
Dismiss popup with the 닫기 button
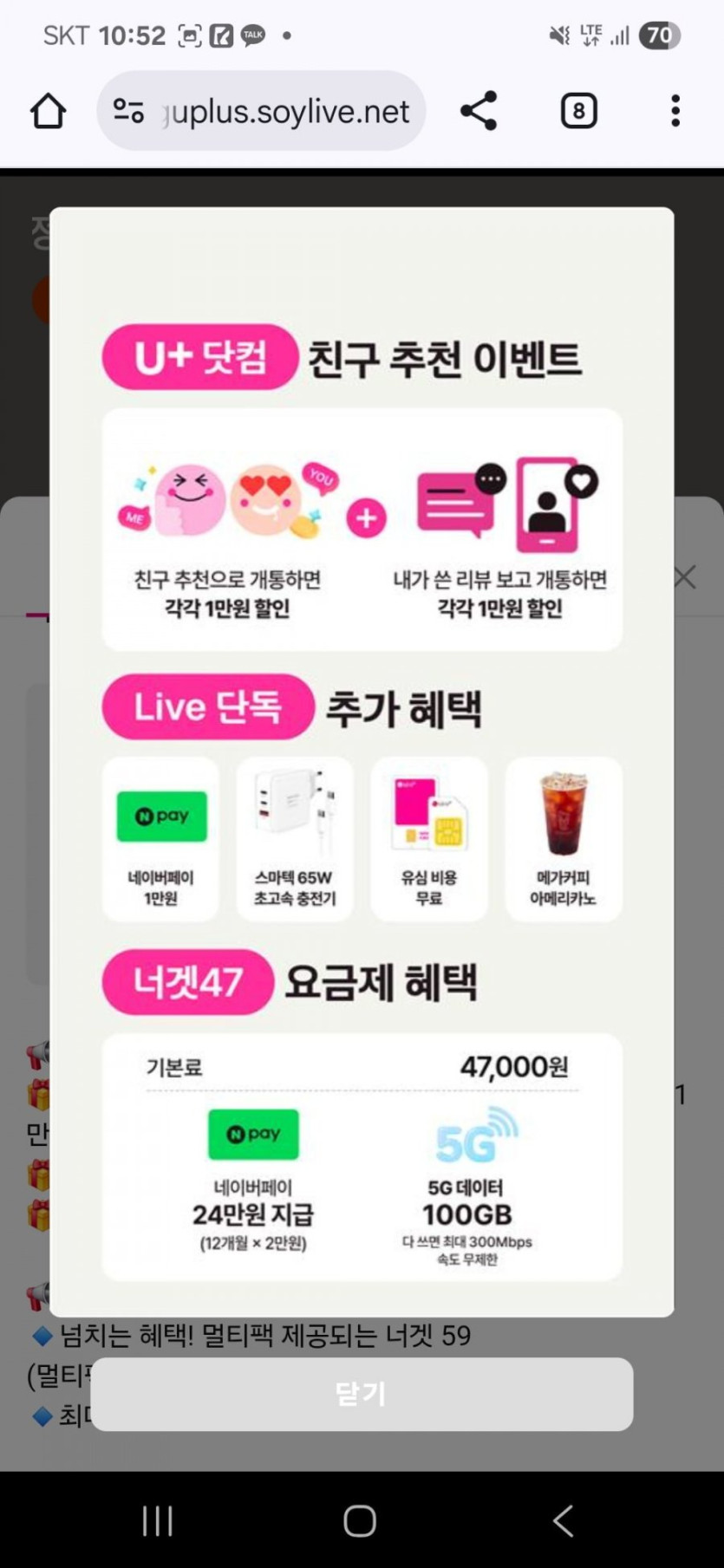click(362, 1394)
